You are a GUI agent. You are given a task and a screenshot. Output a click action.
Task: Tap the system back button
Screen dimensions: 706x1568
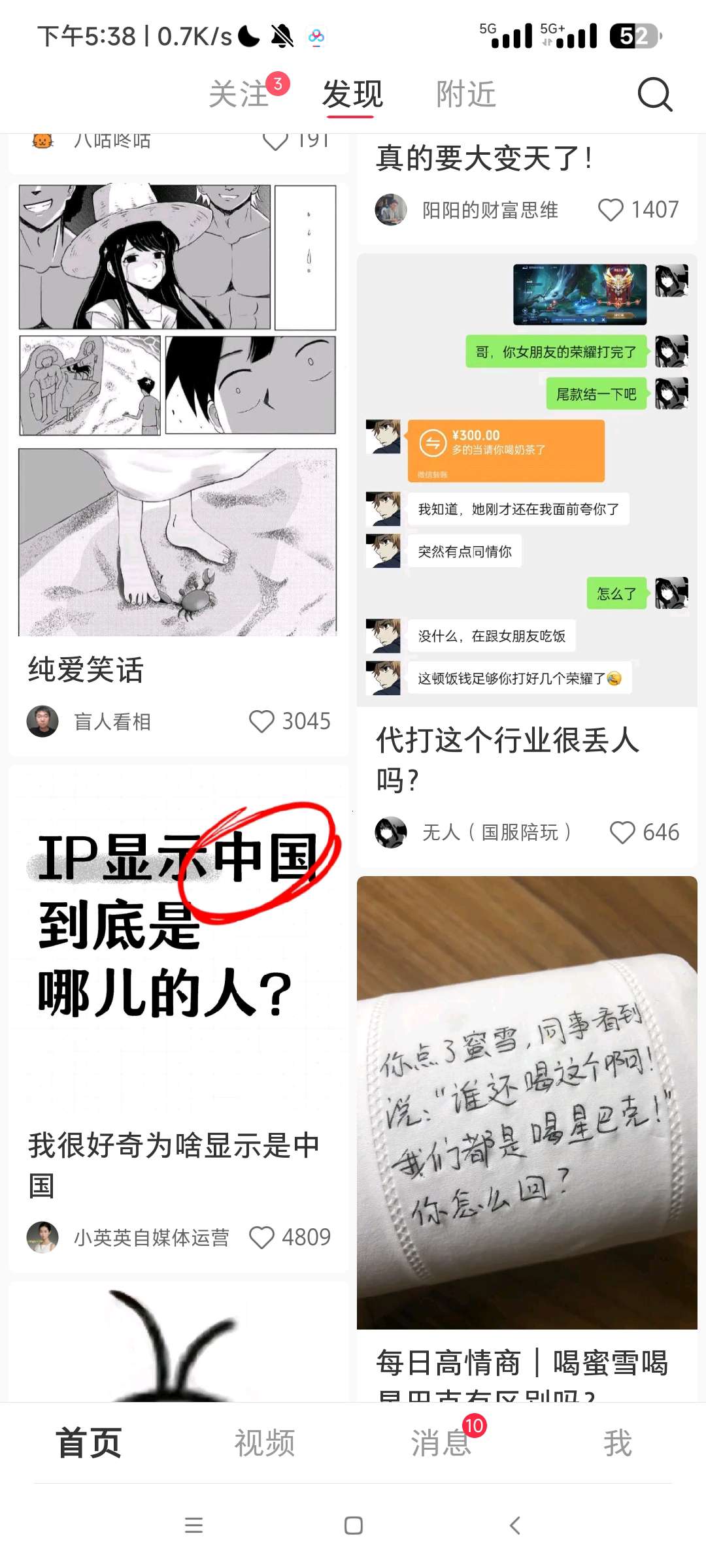(515, 1526)
